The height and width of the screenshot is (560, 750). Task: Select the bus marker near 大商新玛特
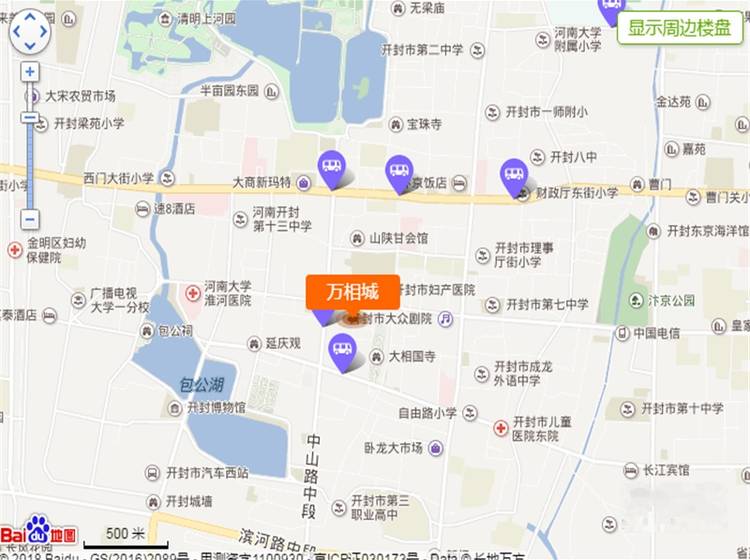332,167
